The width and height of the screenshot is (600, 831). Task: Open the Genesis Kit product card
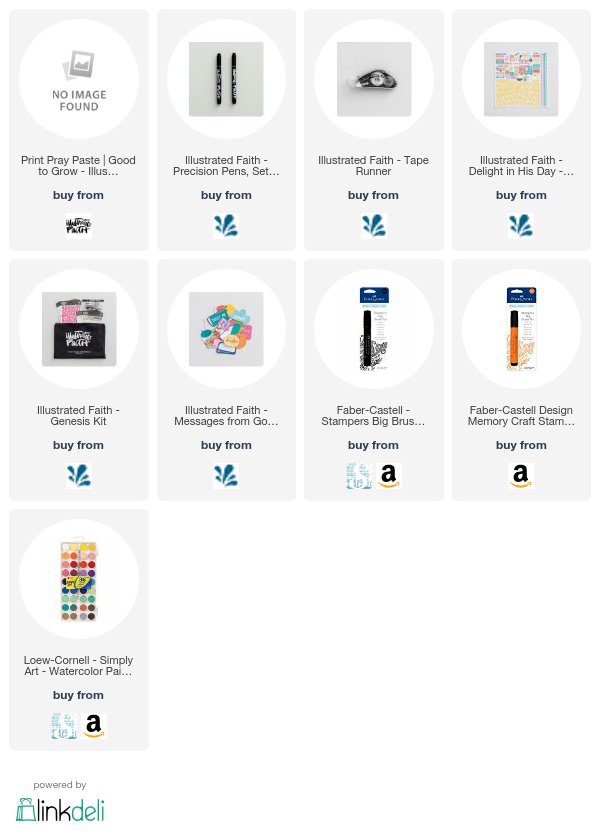tap(78, 329)
